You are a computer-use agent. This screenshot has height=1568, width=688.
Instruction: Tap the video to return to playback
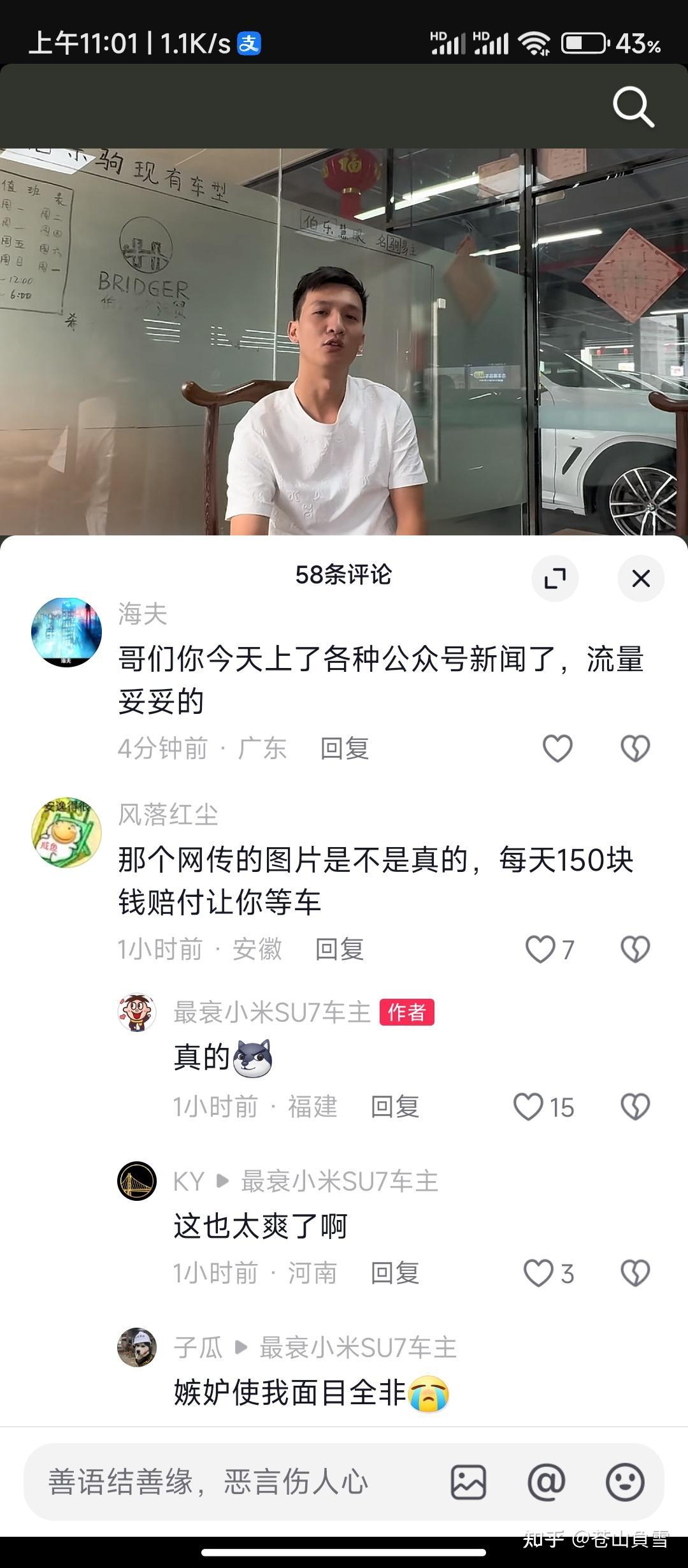click(x=344, y=342)
